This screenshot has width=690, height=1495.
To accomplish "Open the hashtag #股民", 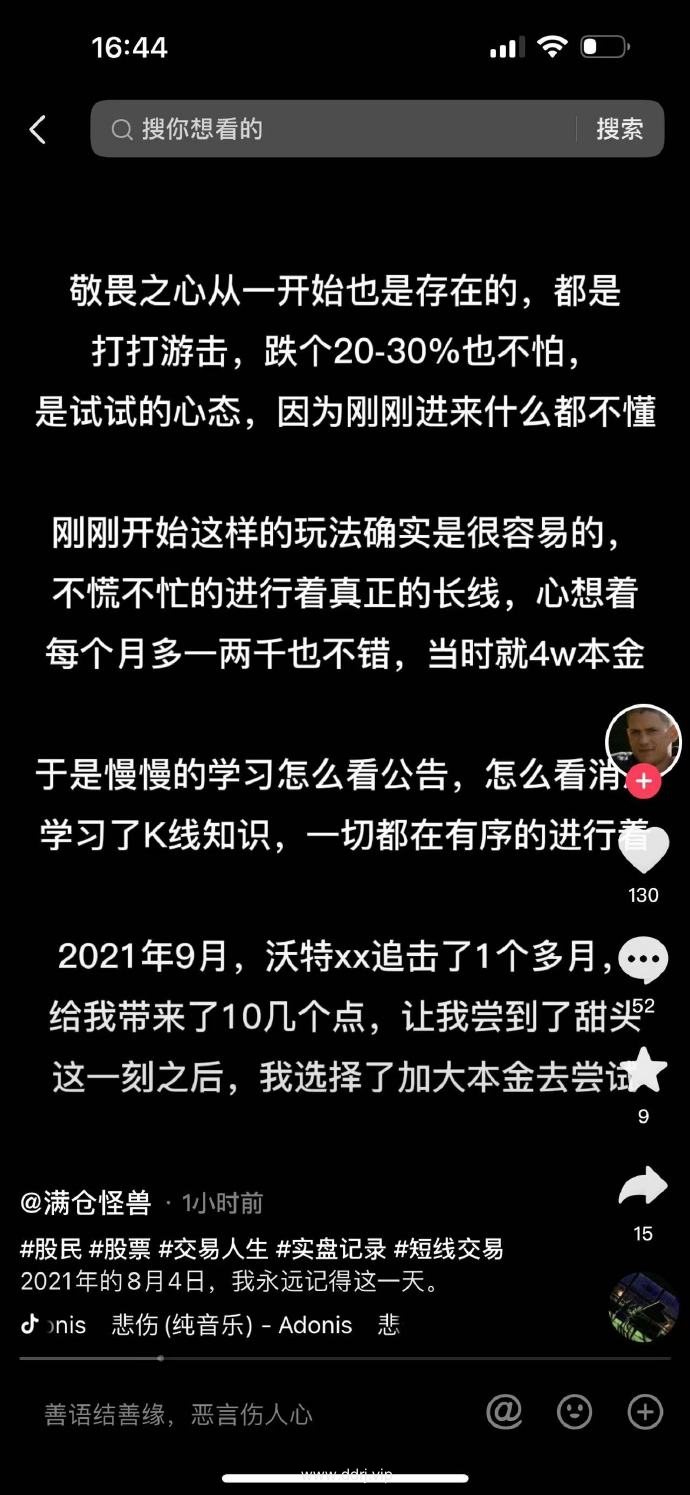I will [x=51, y=1248].
